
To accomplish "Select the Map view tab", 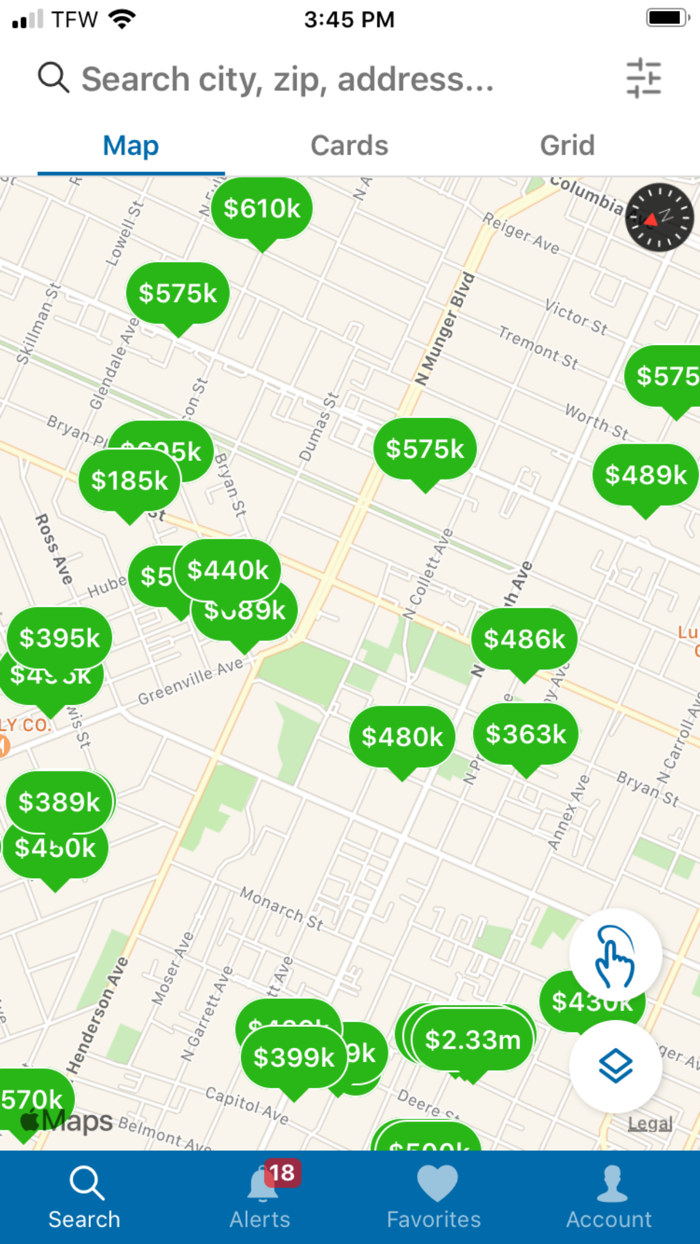I will tap(131, 145).
